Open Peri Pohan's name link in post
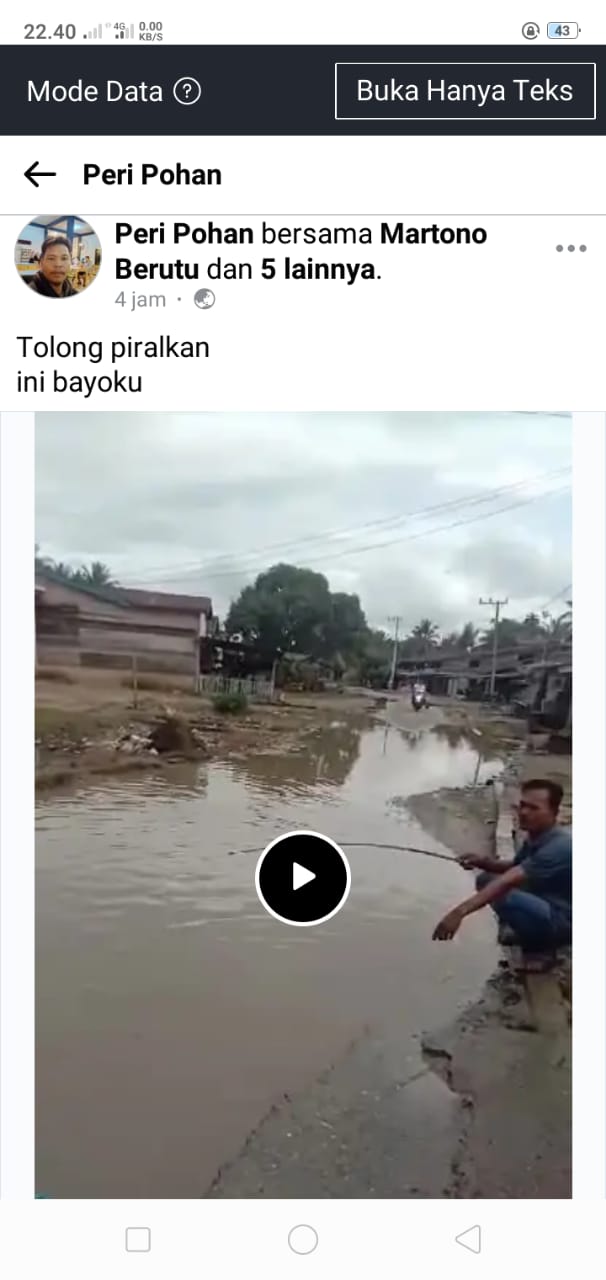The image size is (606, 1280). (x=184, y=234)
